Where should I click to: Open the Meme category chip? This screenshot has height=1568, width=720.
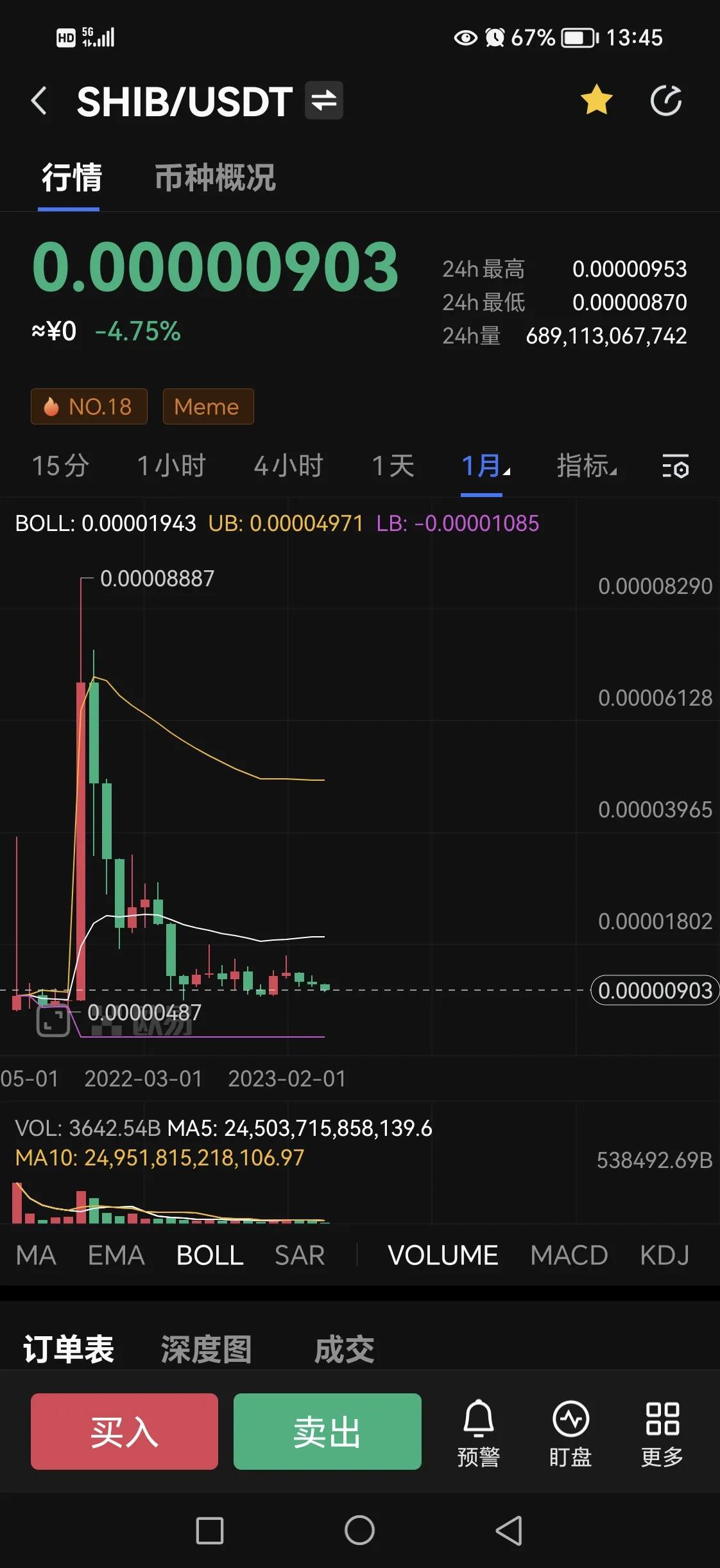pos(208,406)
